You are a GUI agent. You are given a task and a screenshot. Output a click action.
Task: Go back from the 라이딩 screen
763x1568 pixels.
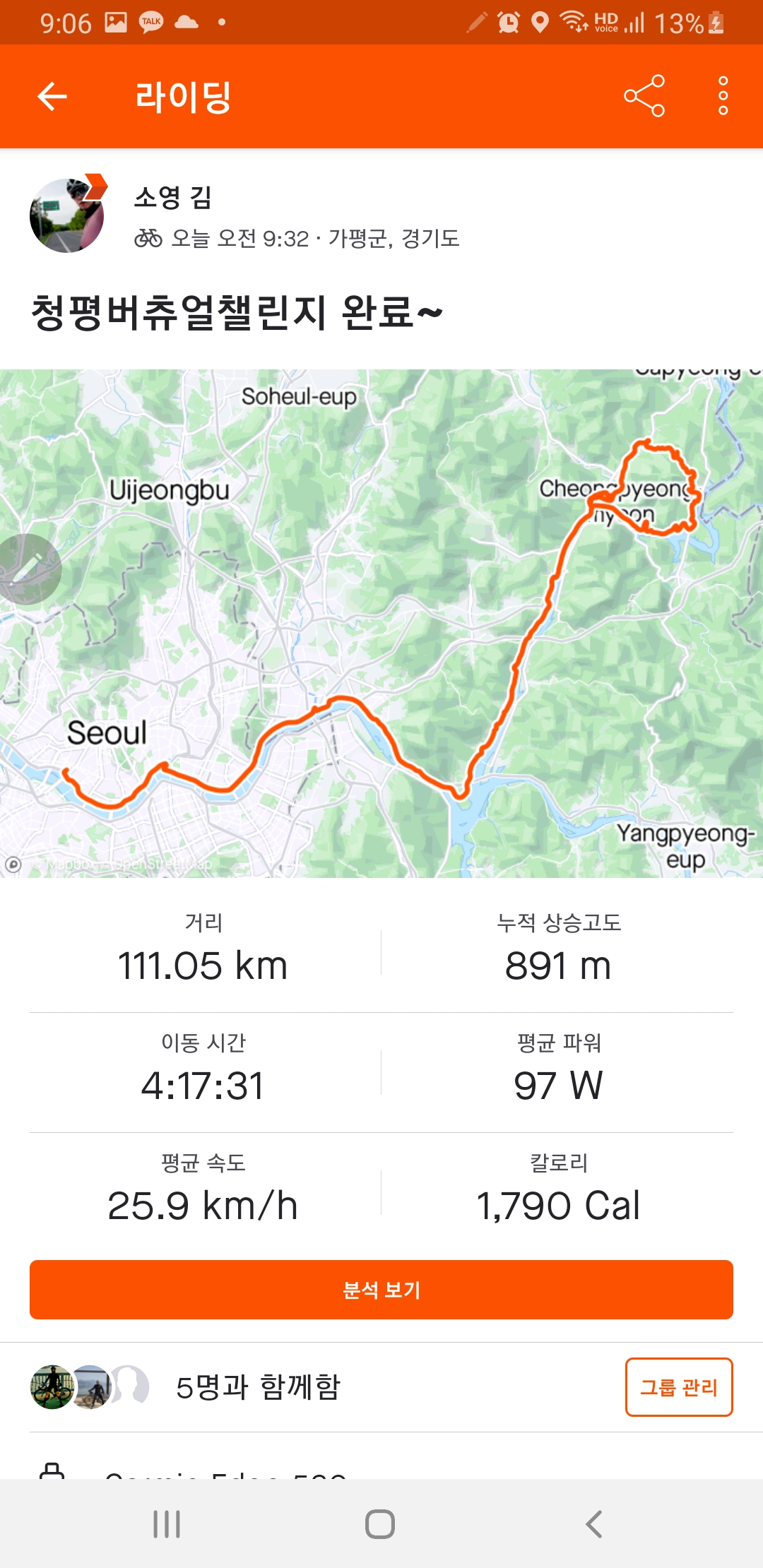click(52, 97)
